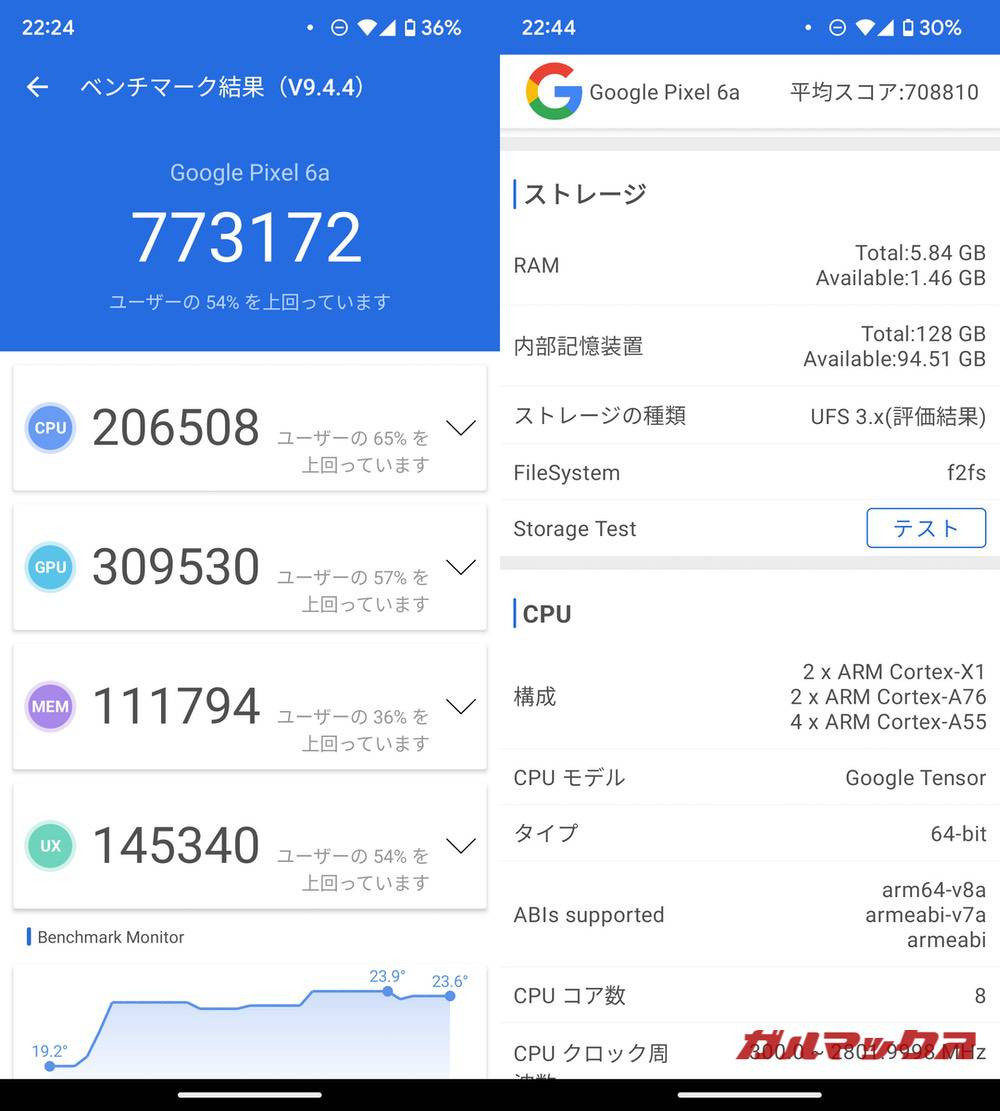1000x1111 pixels.
Task: Expand the GPU score details
Action: (x=461, y=567)
